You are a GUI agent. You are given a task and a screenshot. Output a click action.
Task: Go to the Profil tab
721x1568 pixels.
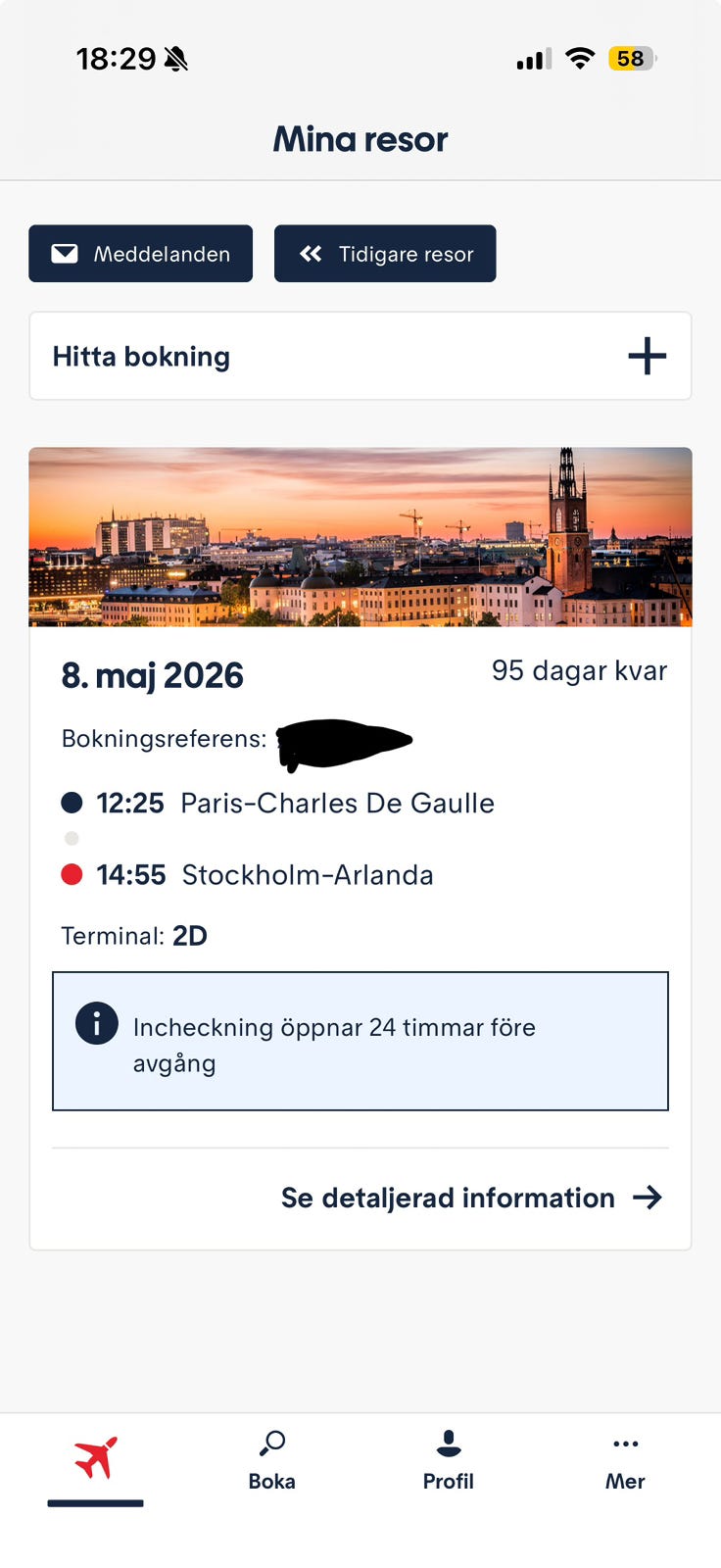click(x=448, y=1460)
